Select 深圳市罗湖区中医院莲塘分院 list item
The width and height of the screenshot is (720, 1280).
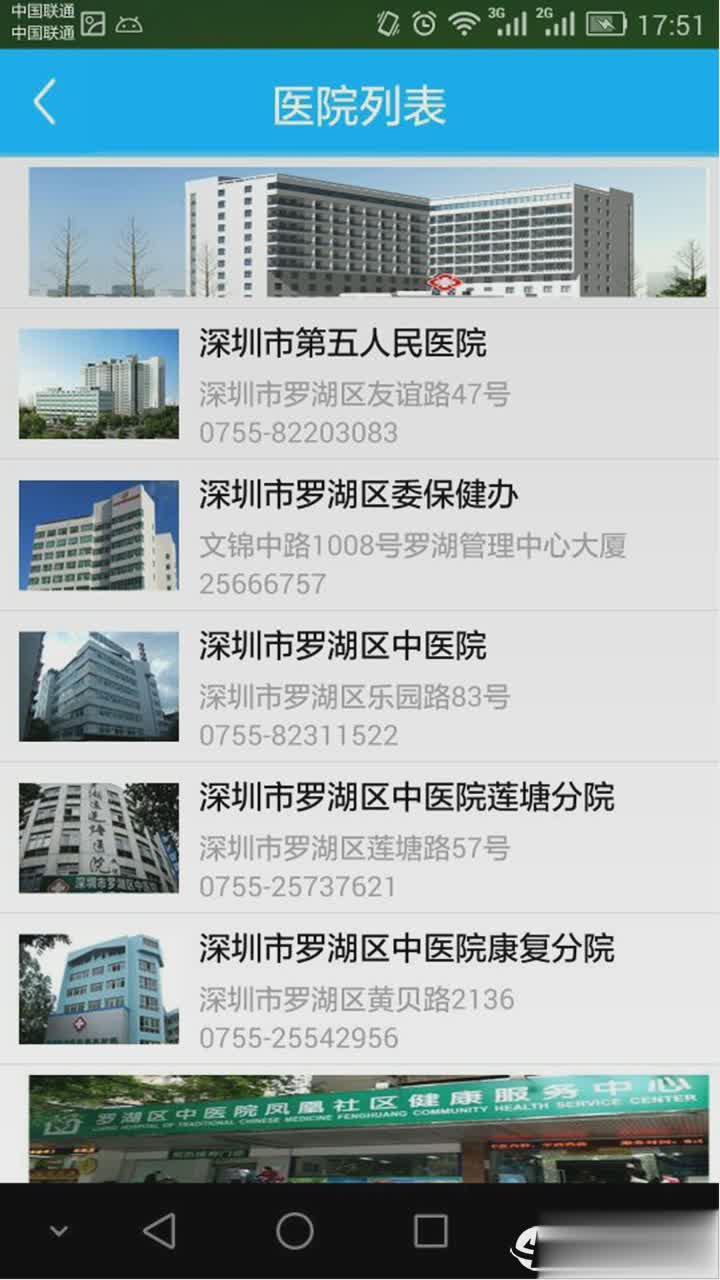coord(360,838)
